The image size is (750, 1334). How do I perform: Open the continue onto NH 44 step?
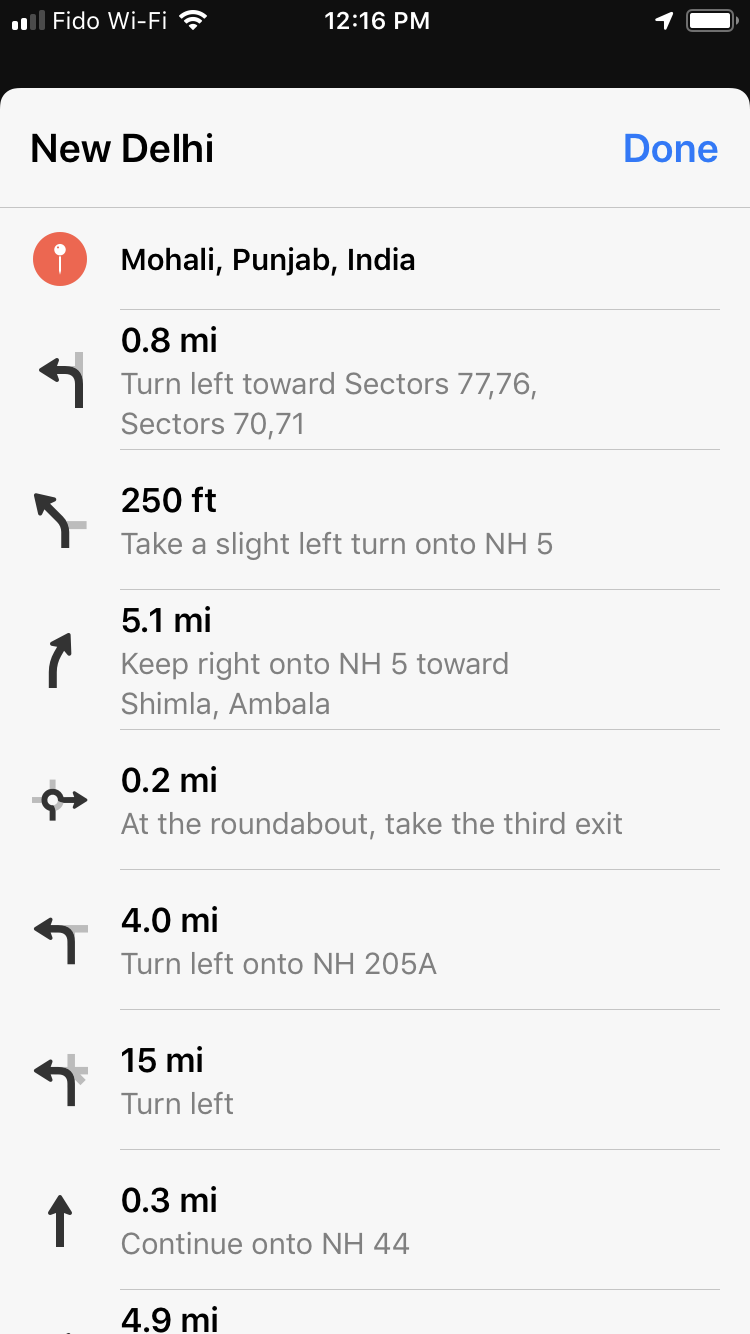point(375,1220)
